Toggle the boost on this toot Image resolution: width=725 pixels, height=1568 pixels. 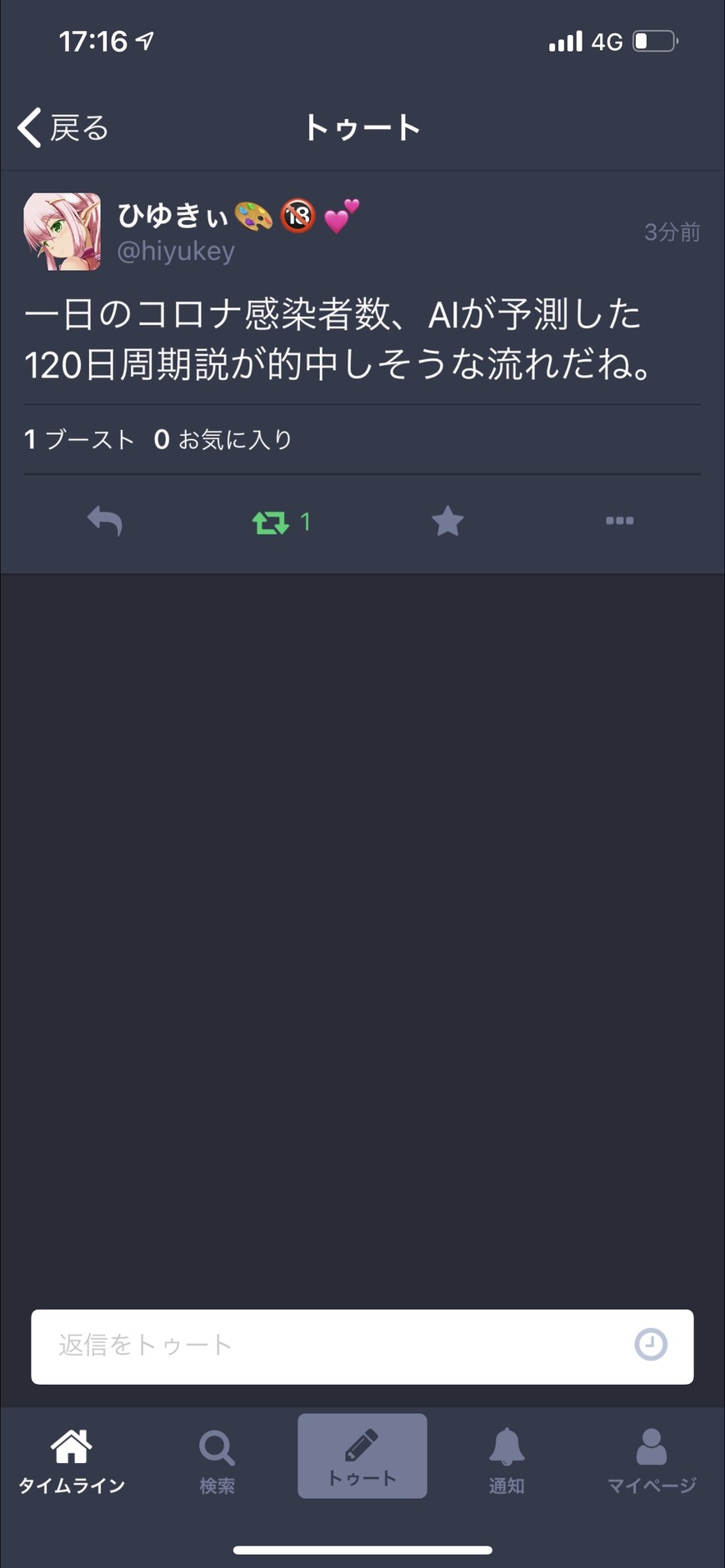tap(272, 522)
